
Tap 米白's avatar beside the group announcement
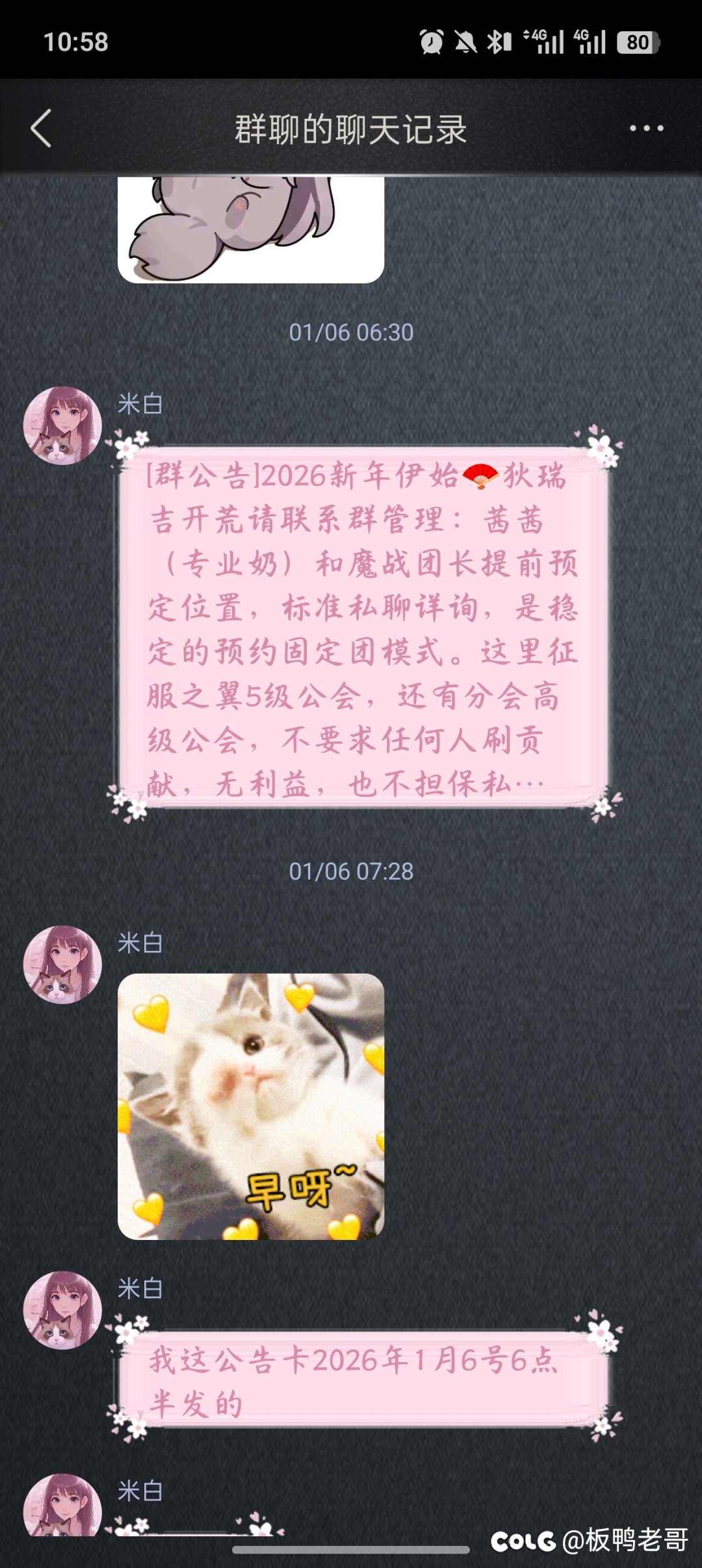click(62, 425)
